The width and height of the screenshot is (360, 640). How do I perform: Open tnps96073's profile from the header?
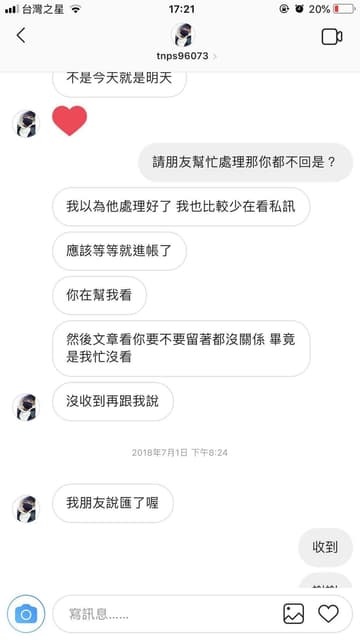[182, 42]
